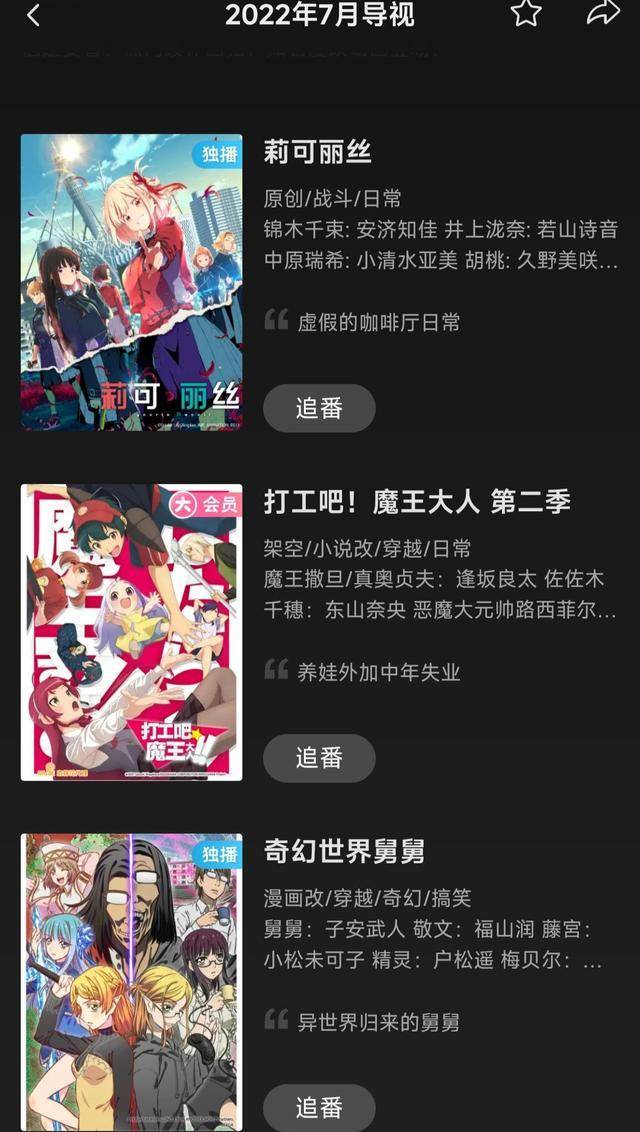Image resolution: width=640 pixels, height=1132 pixels.
Task: Open the 奇幻世界舅舅 title details
Action: 344,852
